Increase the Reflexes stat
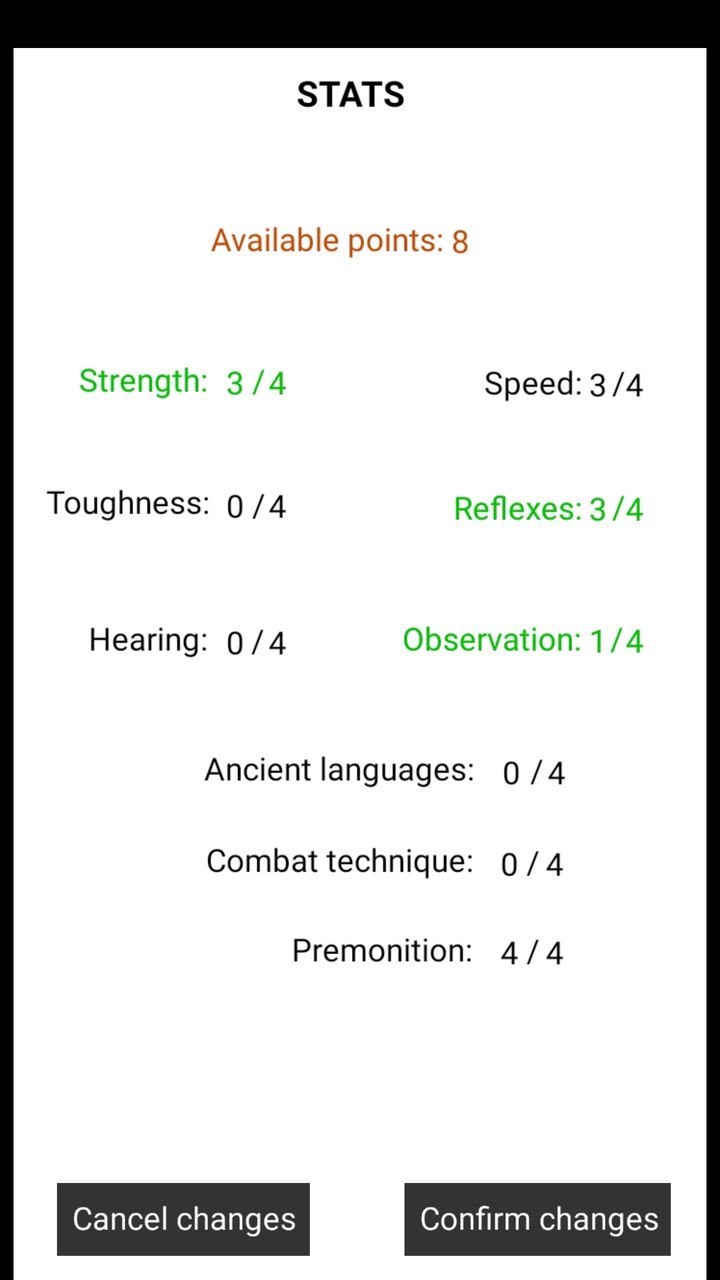Viewport: 720px width, 1280px height. coord(548,509)
